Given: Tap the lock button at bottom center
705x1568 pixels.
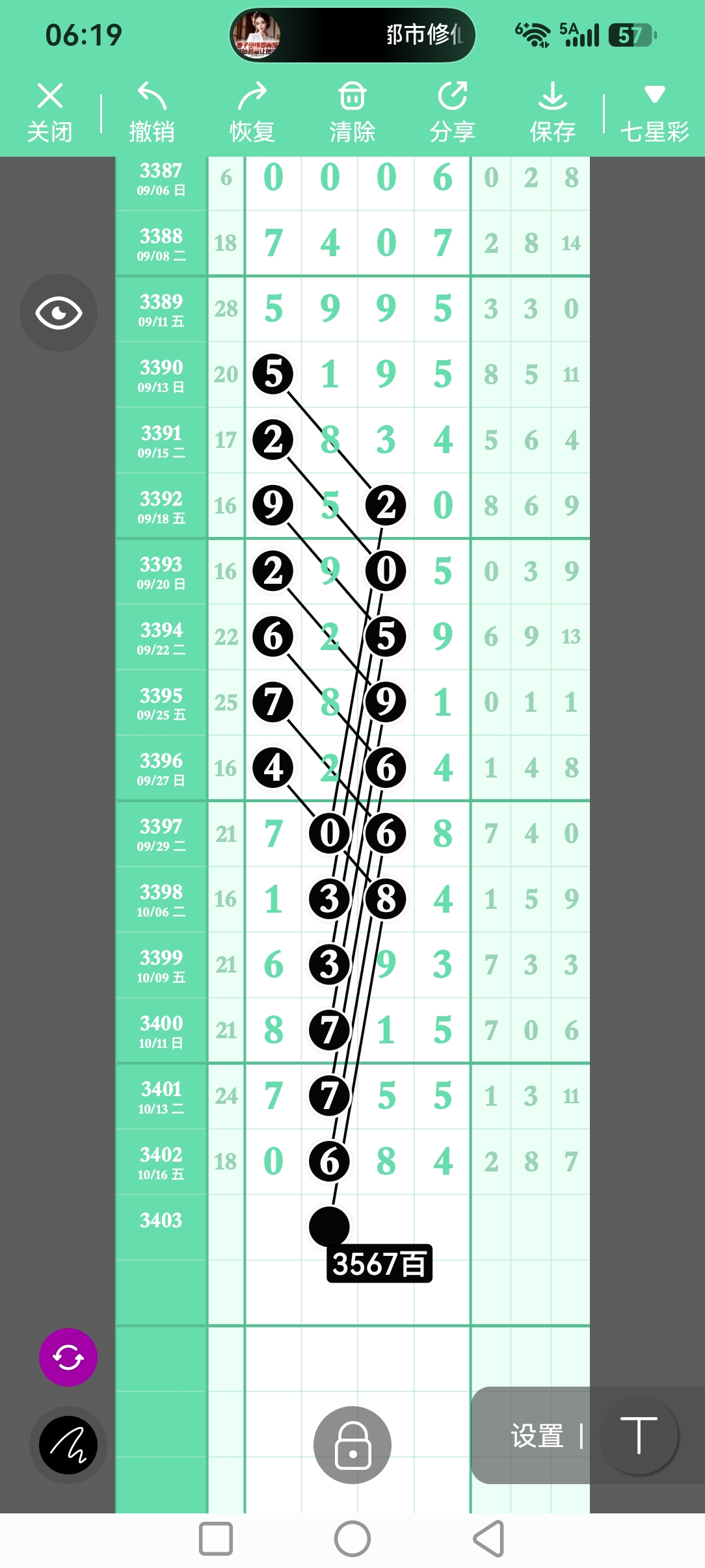Looking at the screenshot, I should coord(352,1445).
